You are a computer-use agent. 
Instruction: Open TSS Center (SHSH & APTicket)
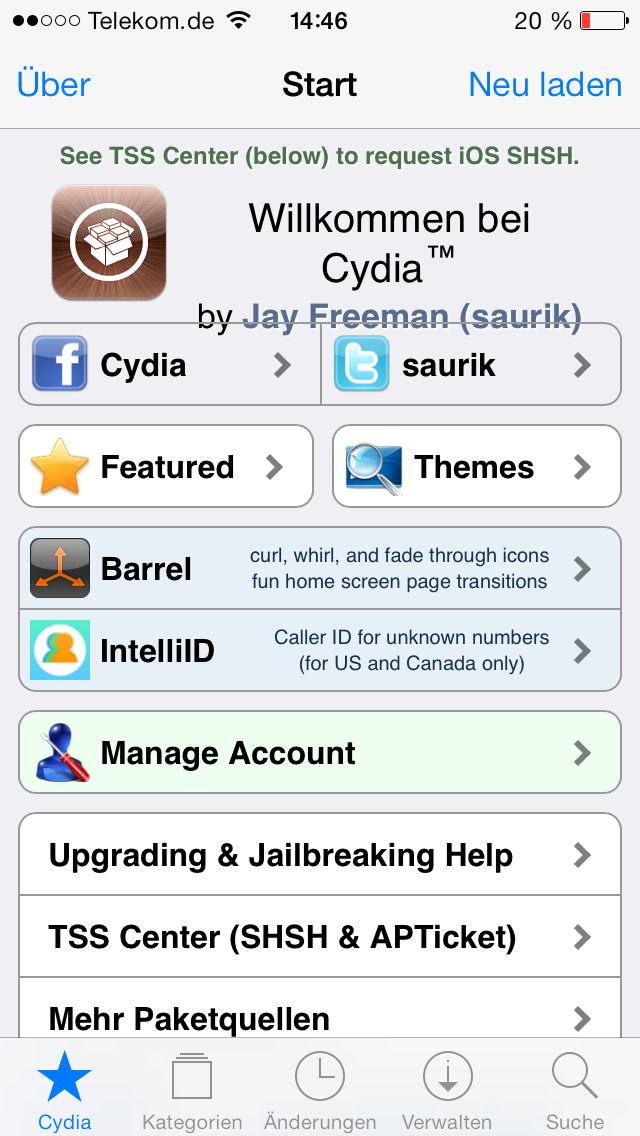pos(320,936)
